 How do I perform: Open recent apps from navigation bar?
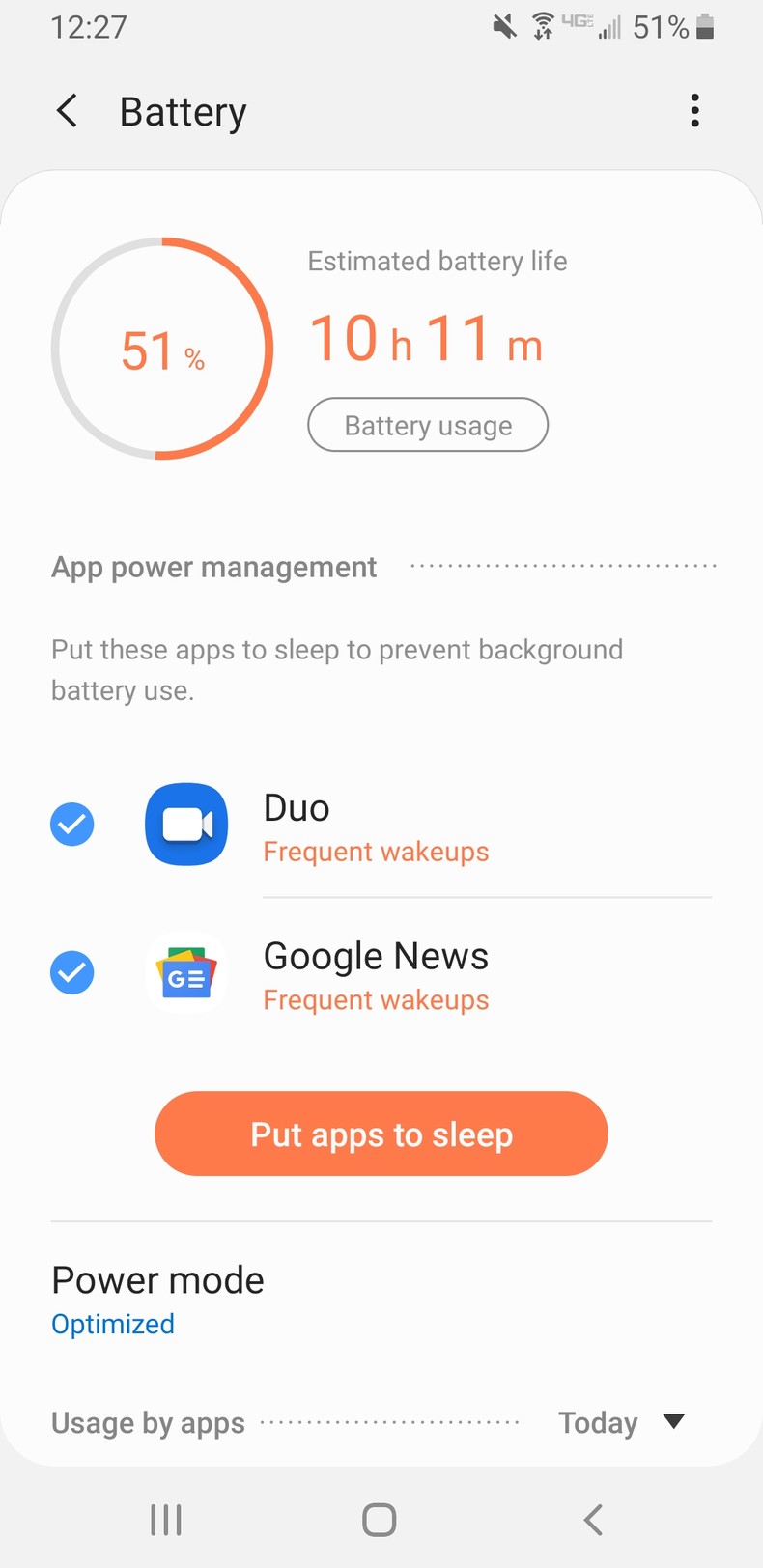pyautogui.click(x=166, y=1520)
